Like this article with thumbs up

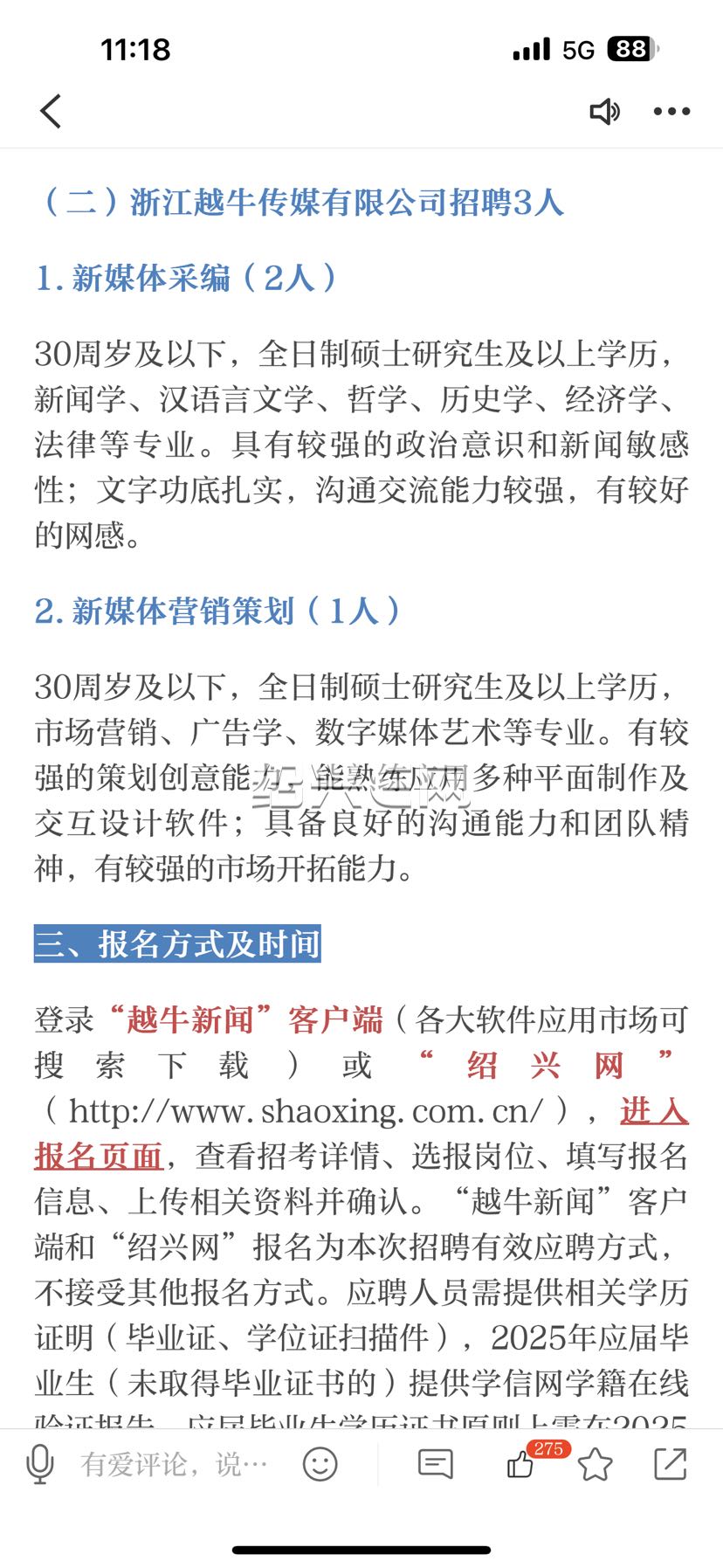coord(521,1463)
